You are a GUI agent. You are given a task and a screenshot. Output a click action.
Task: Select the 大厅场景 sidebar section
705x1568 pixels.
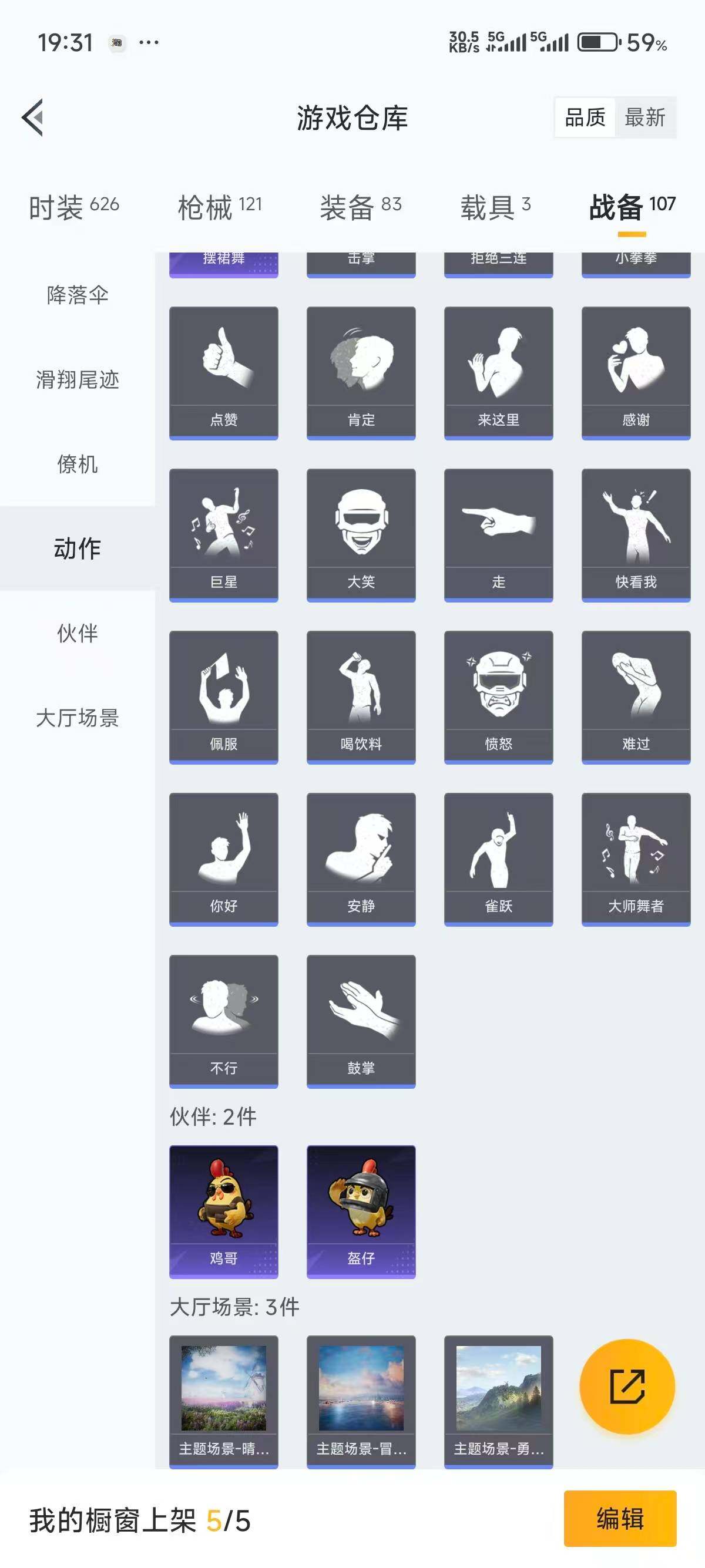coord(78,718)
